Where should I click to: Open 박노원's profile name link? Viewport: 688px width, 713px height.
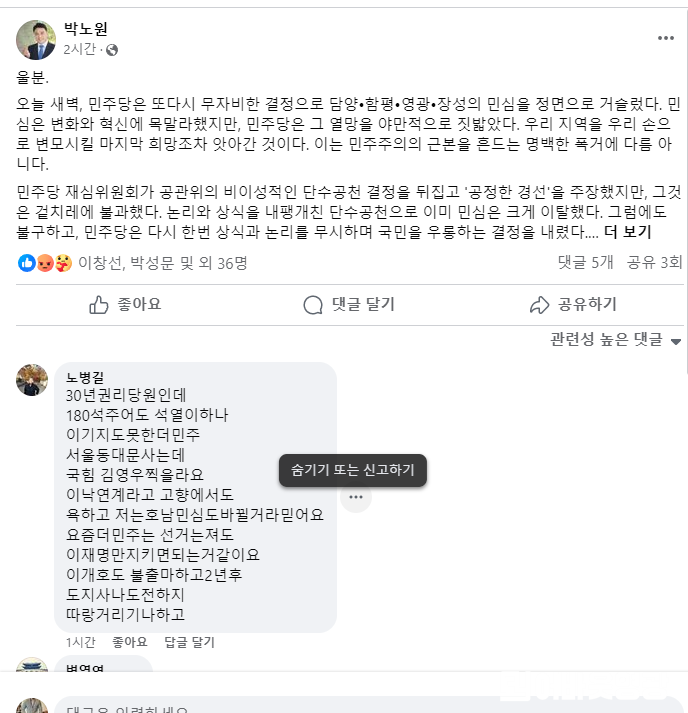(84, 30)
